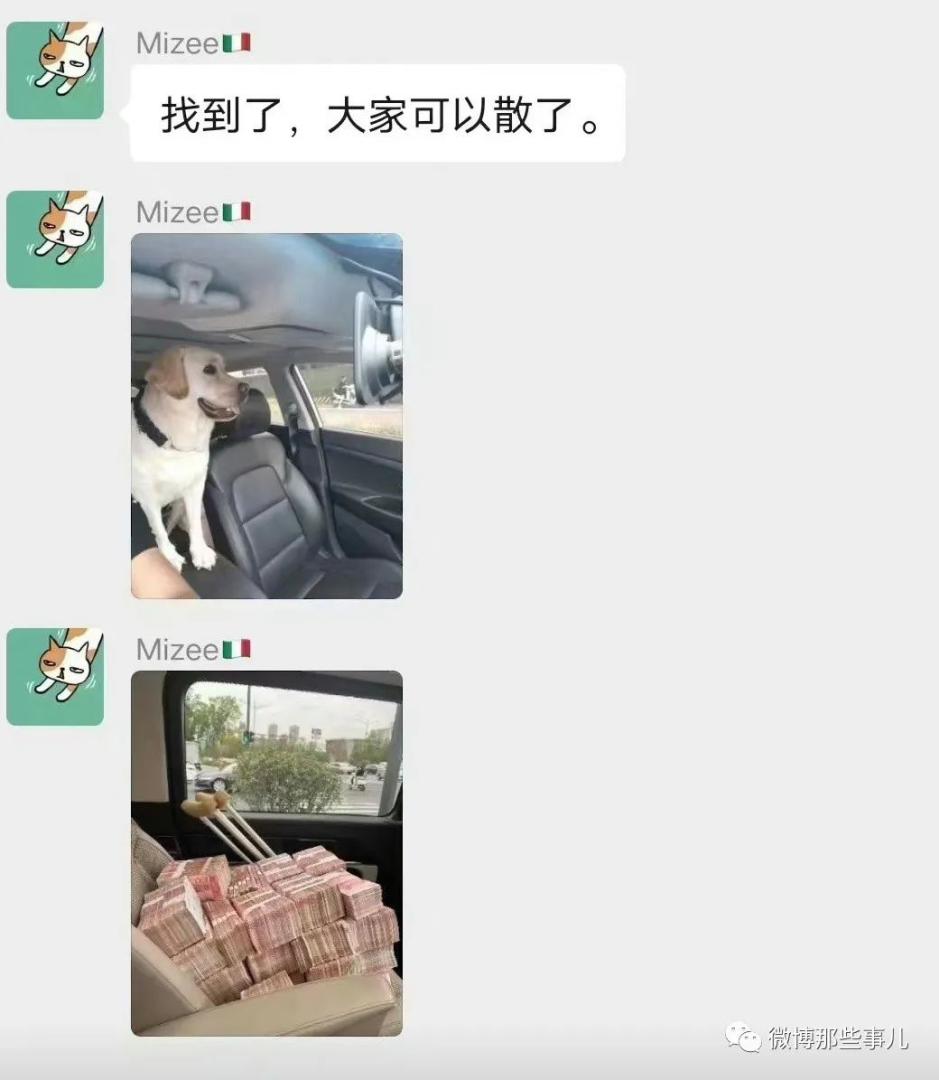Tap Mizee's avatar beside the cash photo
This screenshot has width=939, height=1080.
coord(55,676)
